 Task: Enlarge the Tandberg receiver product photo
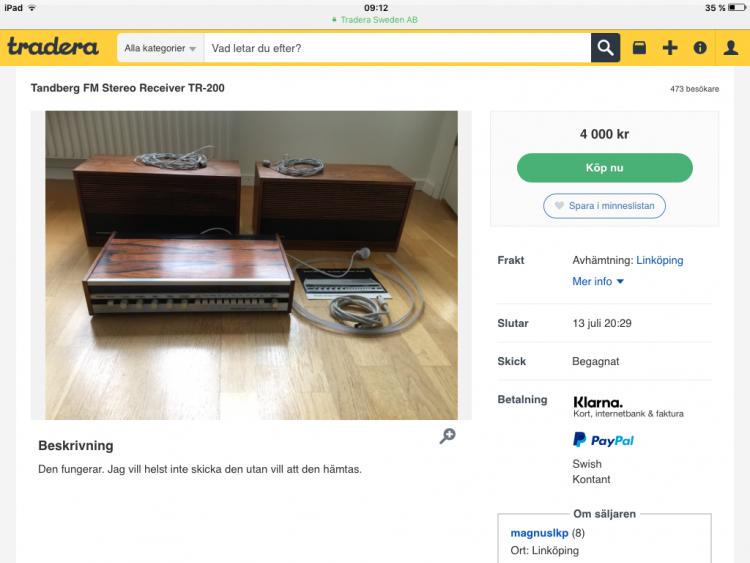coord(244,265)
